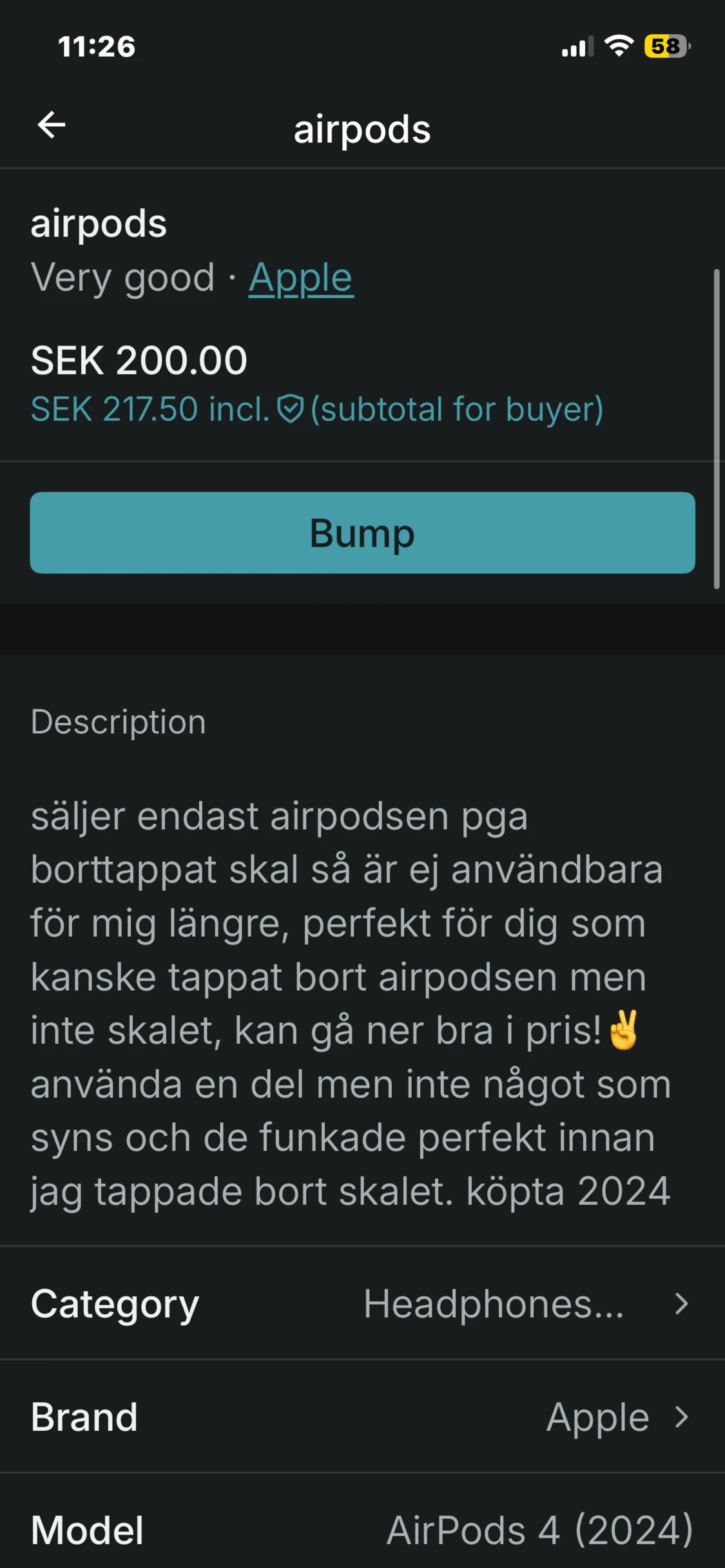Go back using the arrow icon
This screenshot has height=1568, width=725.
tap(52, 125)
